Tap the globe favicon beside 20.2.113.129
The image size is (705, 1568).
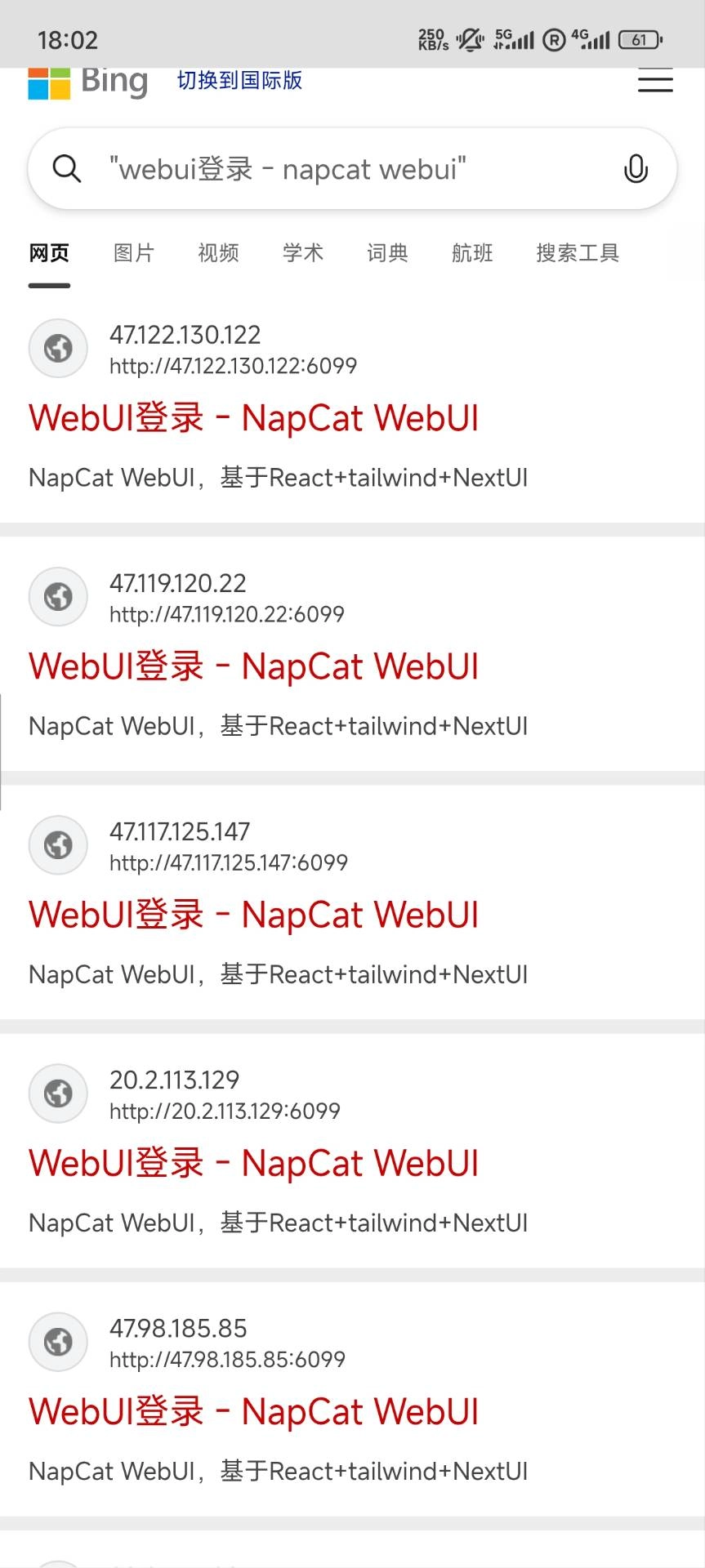click(x=57, y=1093)
